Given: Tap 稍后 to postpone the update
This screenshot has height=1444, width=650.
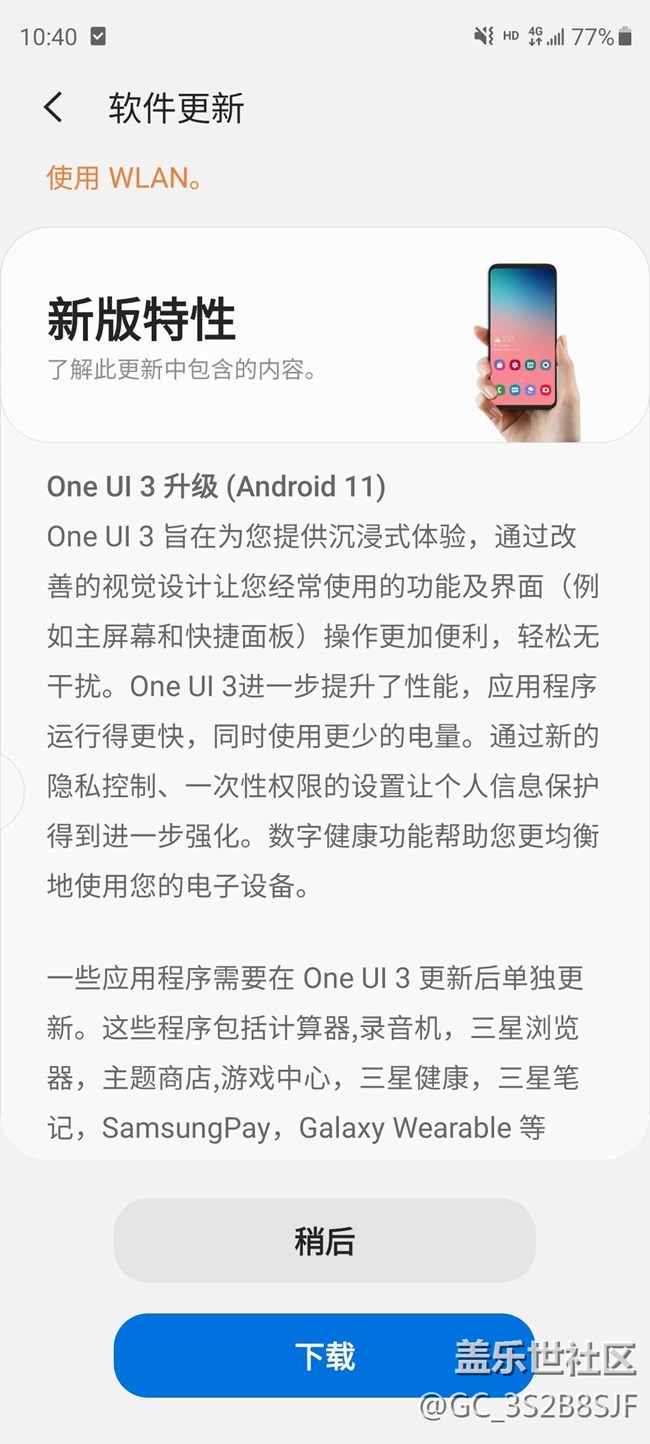Looking at the screenshot, I should point(324,1241).
